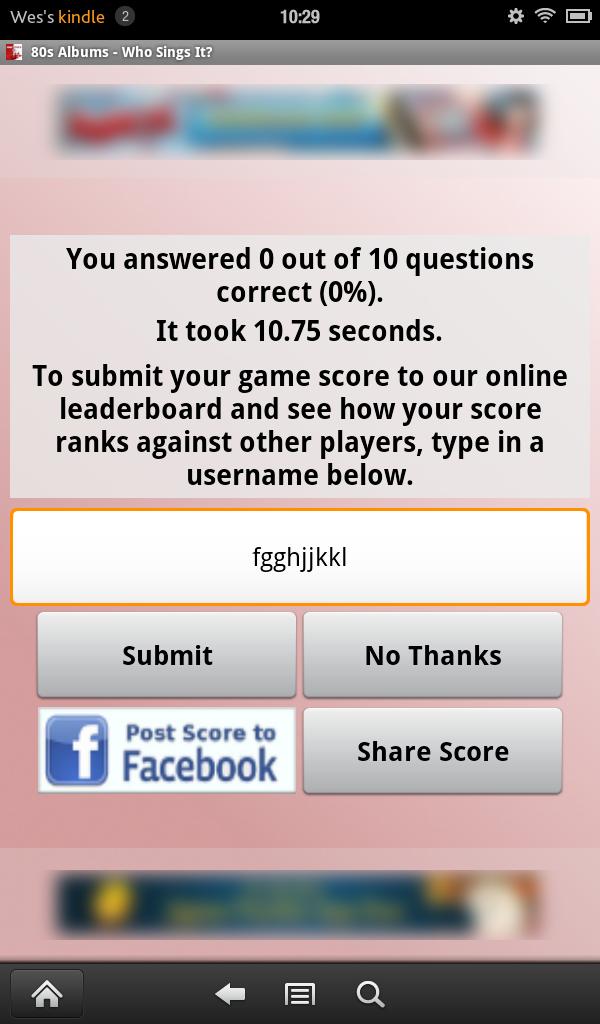This screenshot has height=1024, width=600.
Task: Tap the Share Score button
Action: pos(432,751)
